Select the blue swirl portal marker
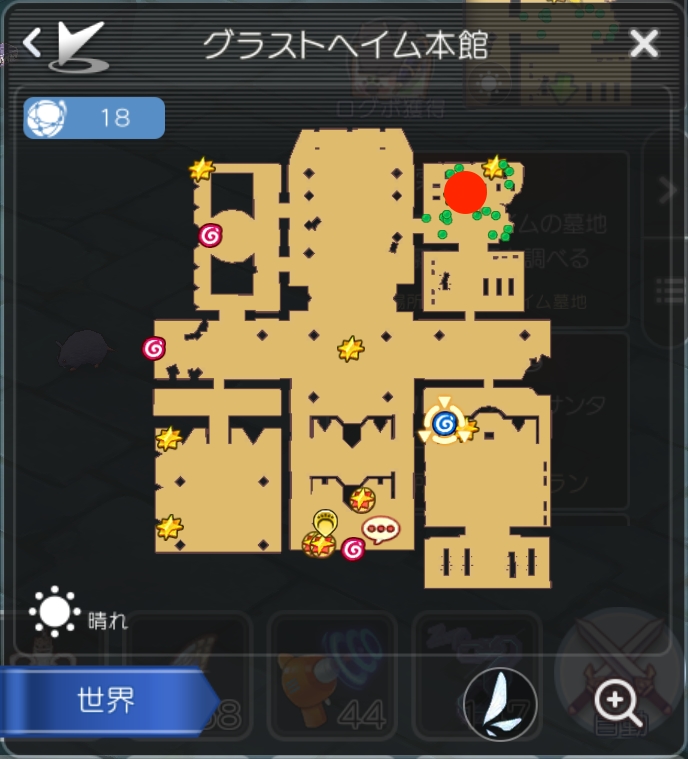 (445, 425)
